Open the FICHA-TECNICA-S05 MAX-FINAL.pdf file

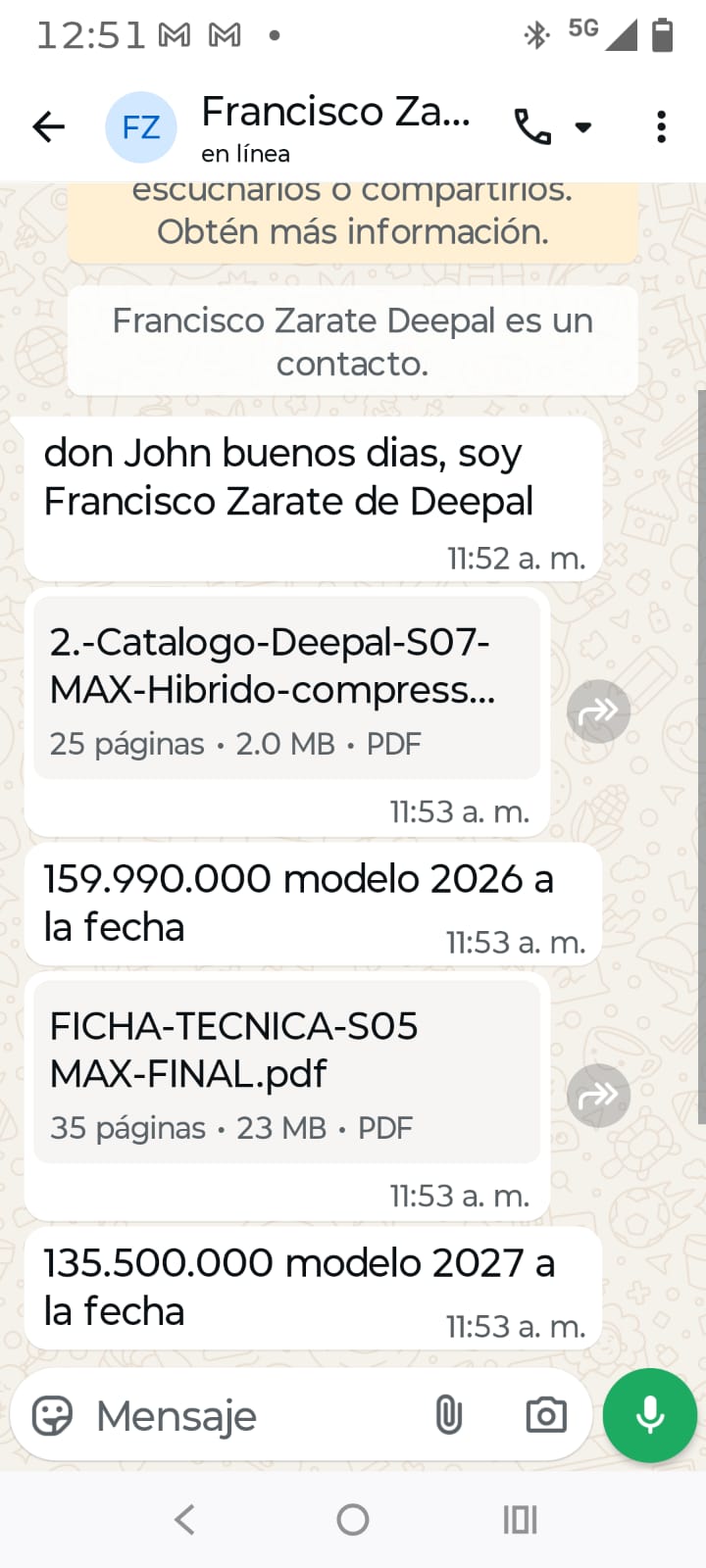pos(286,1073)
